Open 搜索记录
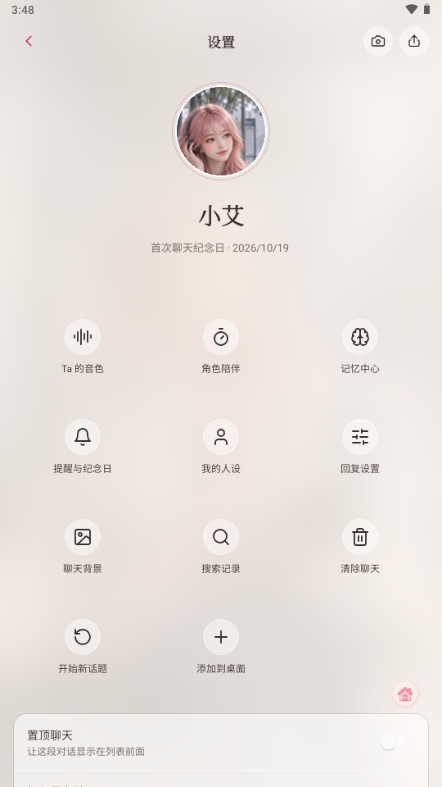The height and width of the screenshot is (787, 442). 221,547
